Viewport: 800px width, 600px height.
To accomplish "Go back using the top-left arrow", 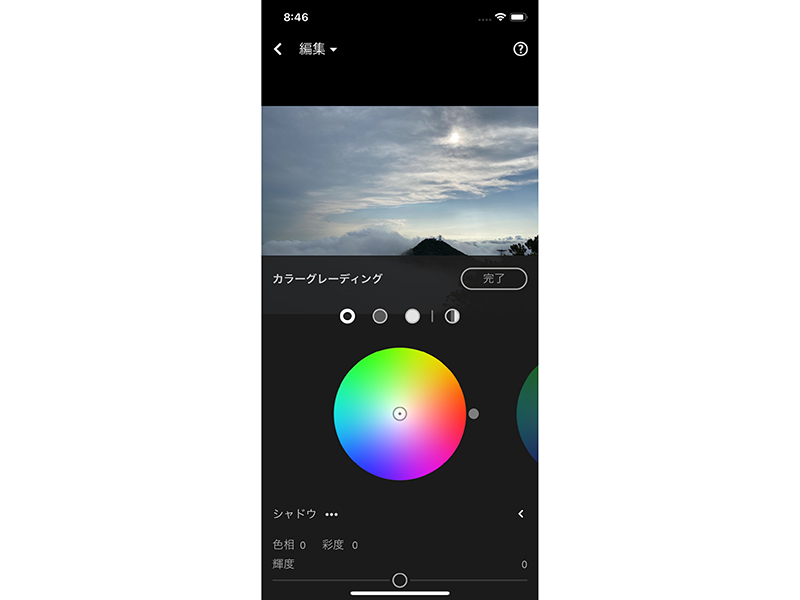I will pyautogui.click(x=278, y=49).
